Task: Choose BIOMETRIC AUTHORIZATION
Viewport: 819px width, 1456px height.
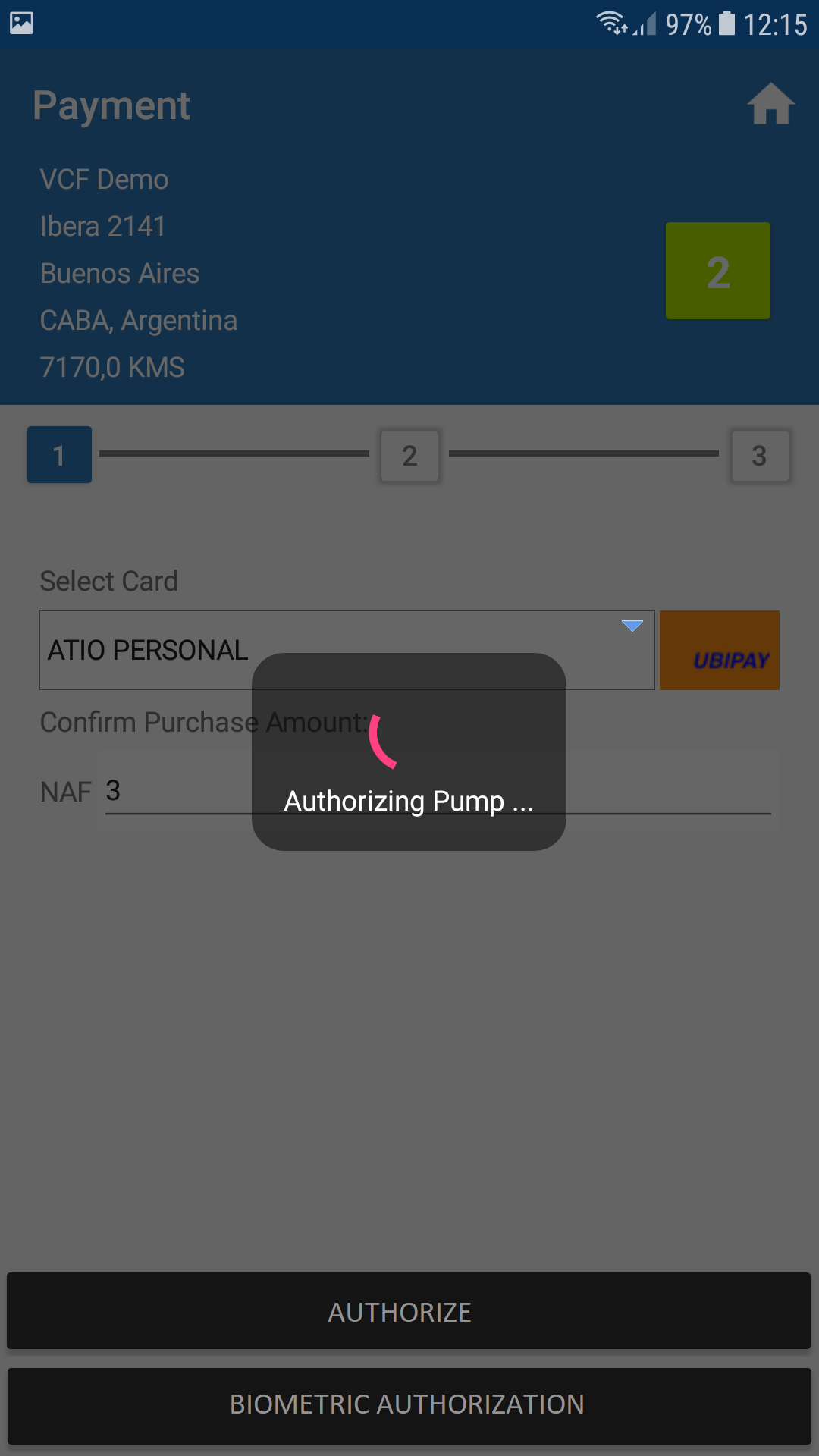Action: click(409, 1405)
